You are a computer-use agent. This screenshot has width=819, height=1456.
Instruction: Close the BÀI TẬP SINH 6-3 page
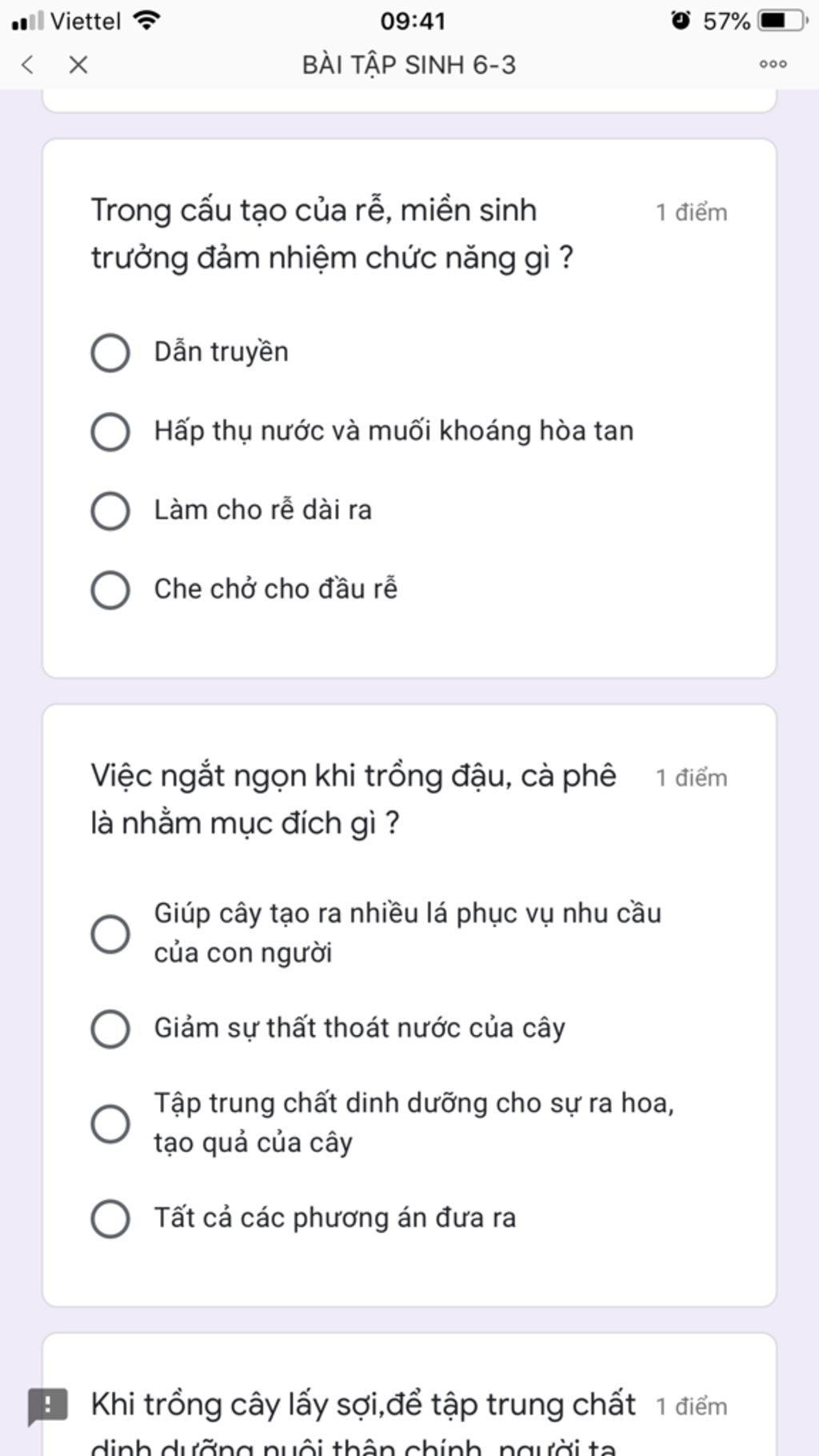pyautogui.click(x=78, y=65)
